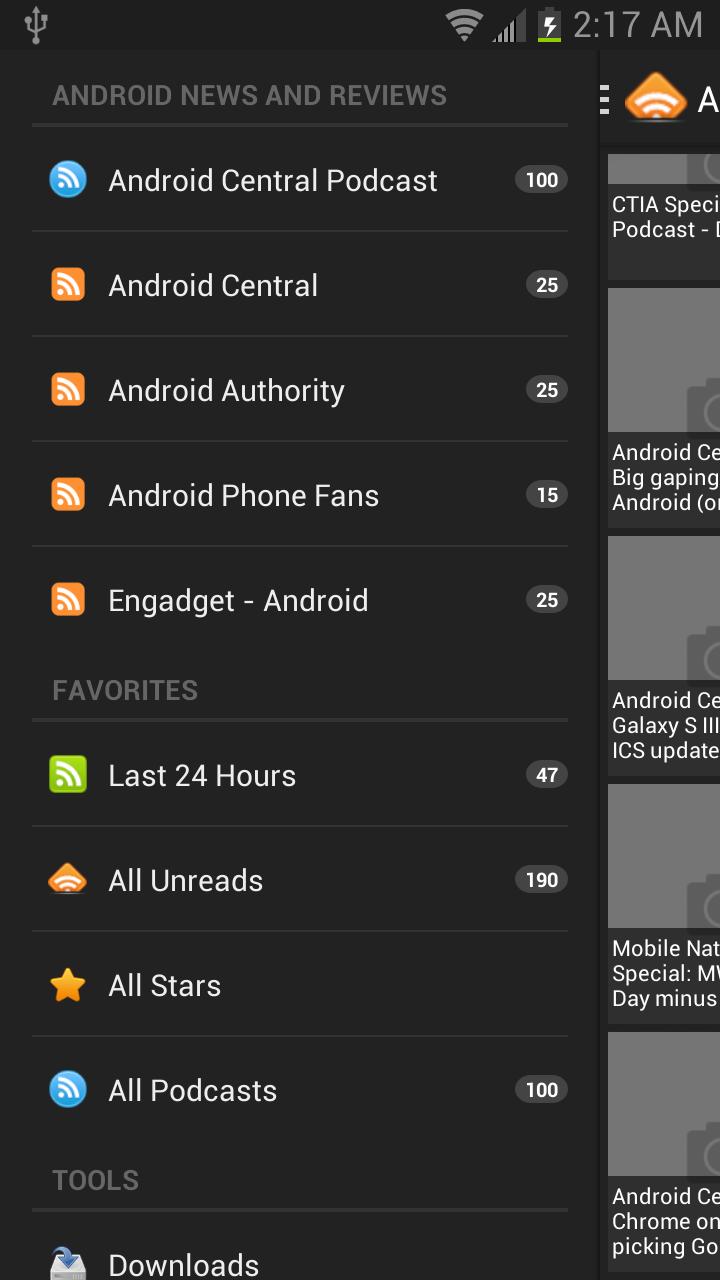This screenshot has height=1280, width=720.
Task: Tap the green Last 24 Hours icon
Action: coord(67,774)
